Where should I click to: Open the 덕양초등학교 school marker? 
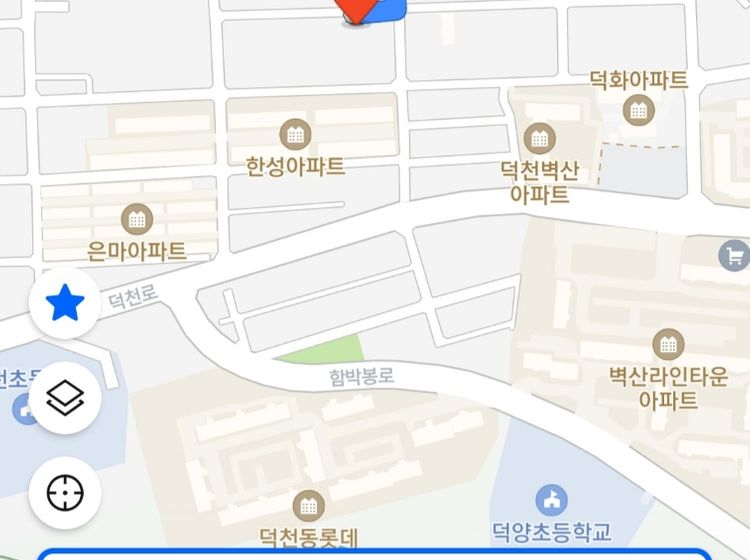click(551, 500)
